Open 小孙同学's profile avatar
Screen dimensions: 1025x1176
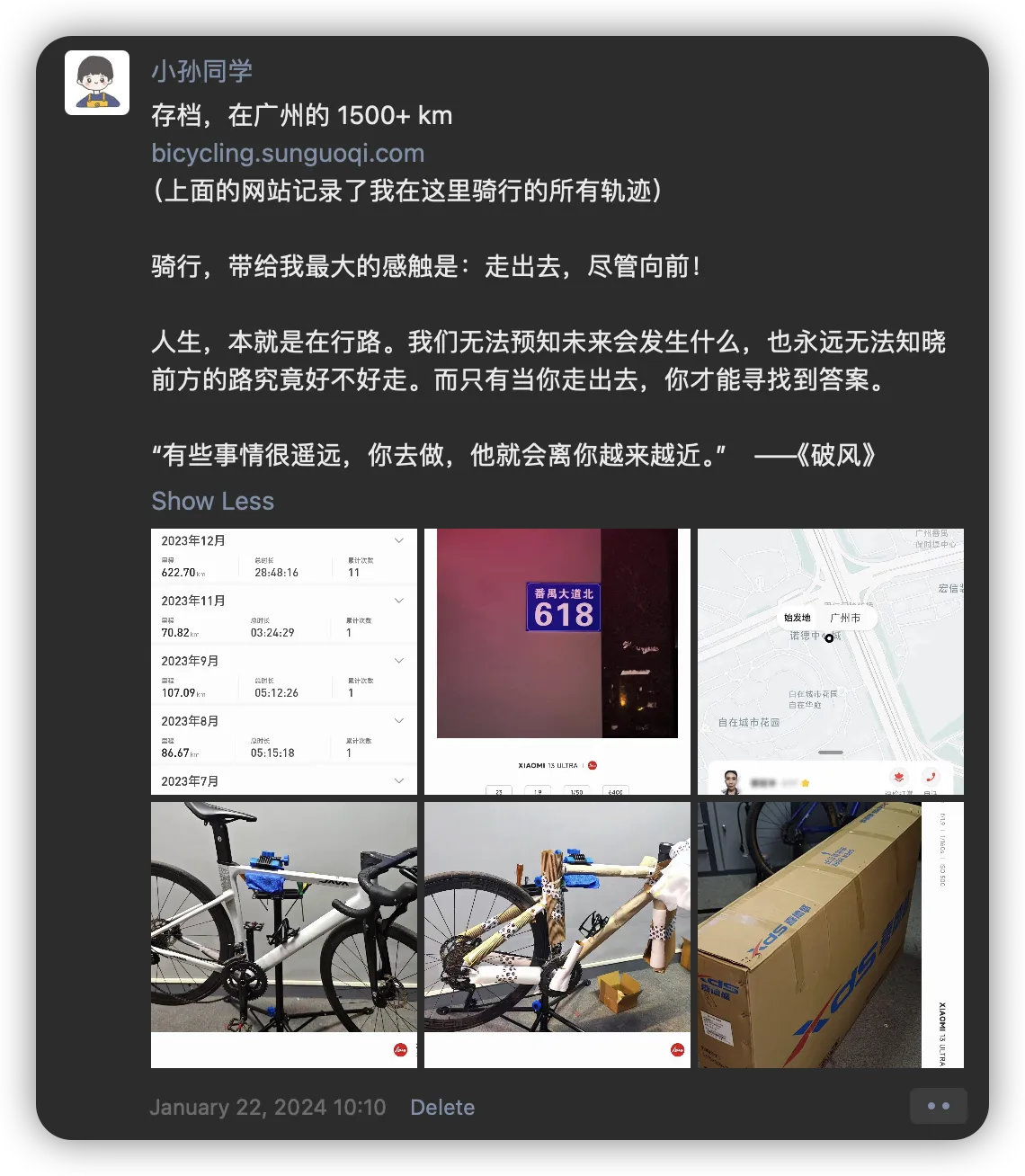click(x=97, y=83)
